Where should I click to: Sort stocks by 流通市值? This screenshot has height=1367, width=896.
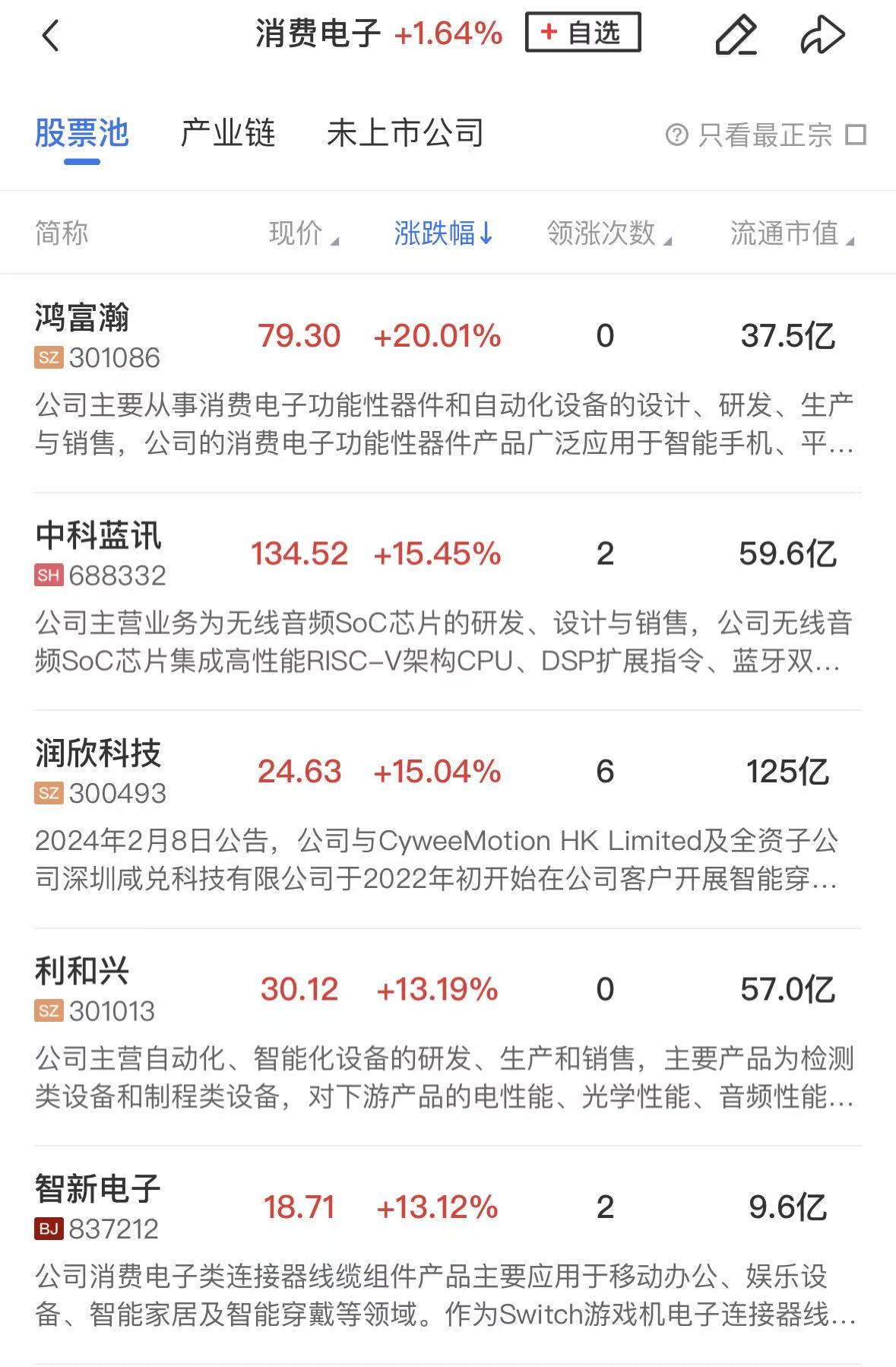[791, 233]
